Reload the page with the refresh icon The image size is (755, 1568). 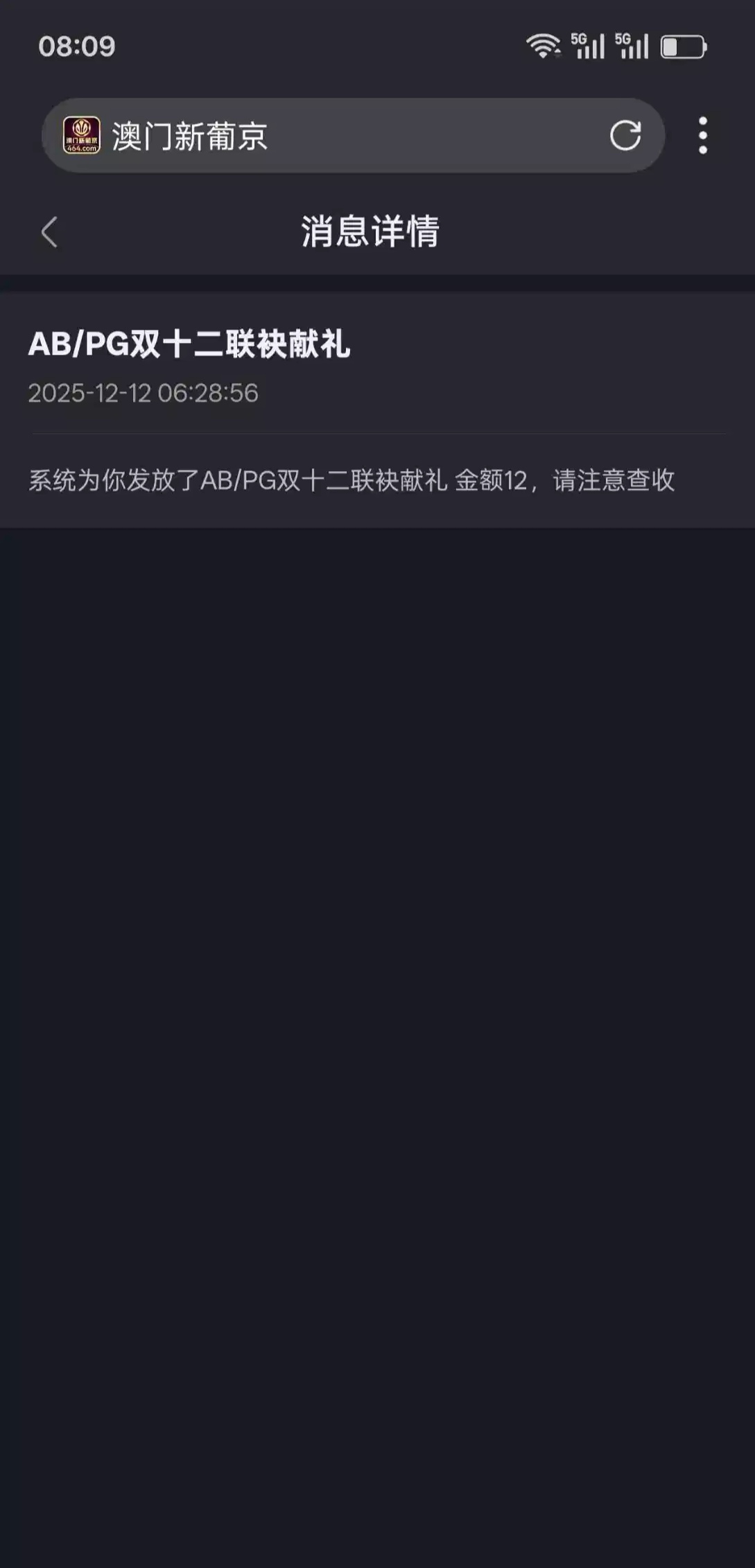[625, 135]
